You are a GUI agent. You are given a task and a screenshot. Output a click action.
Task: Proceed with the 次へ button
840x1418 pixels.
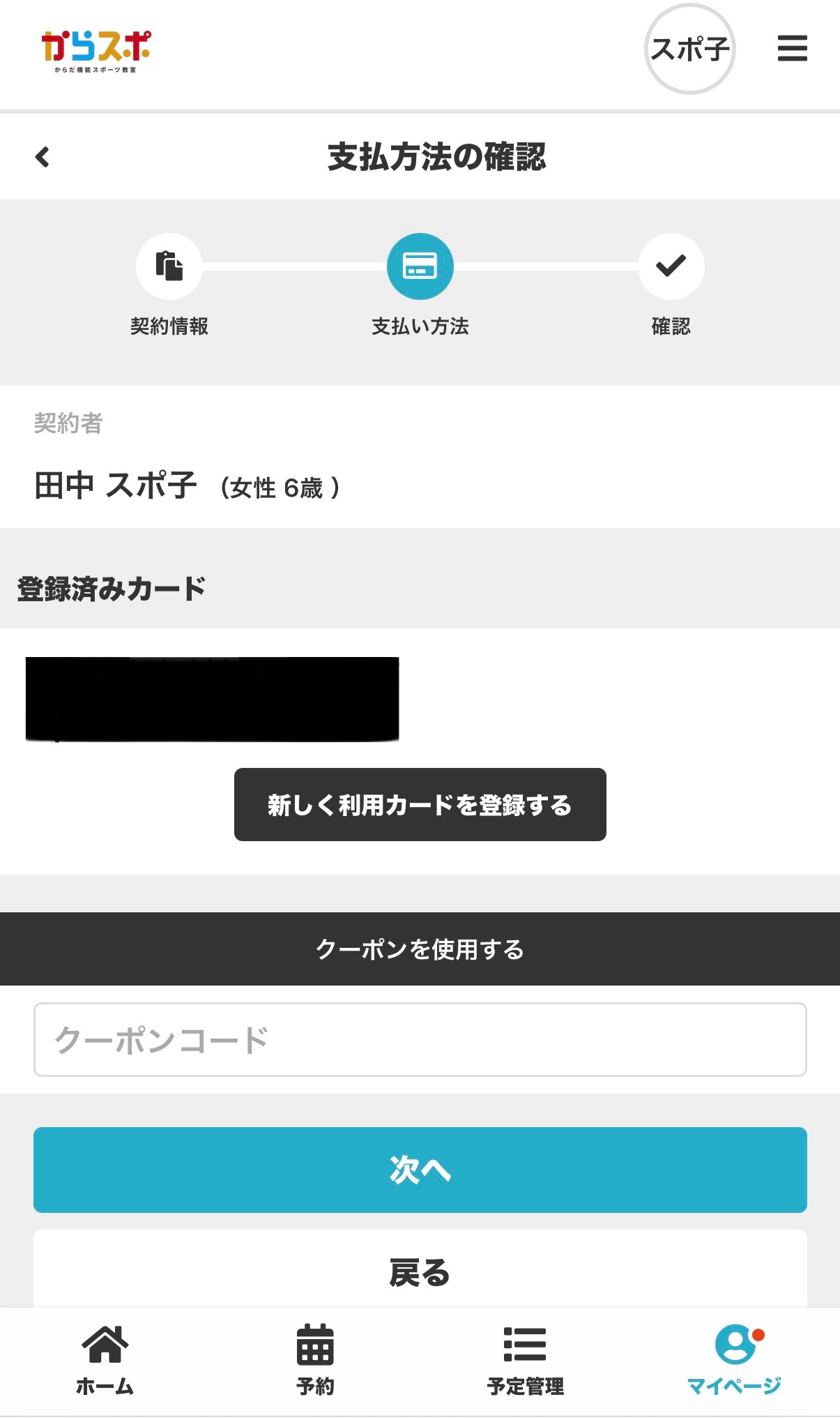point(420,1170)
